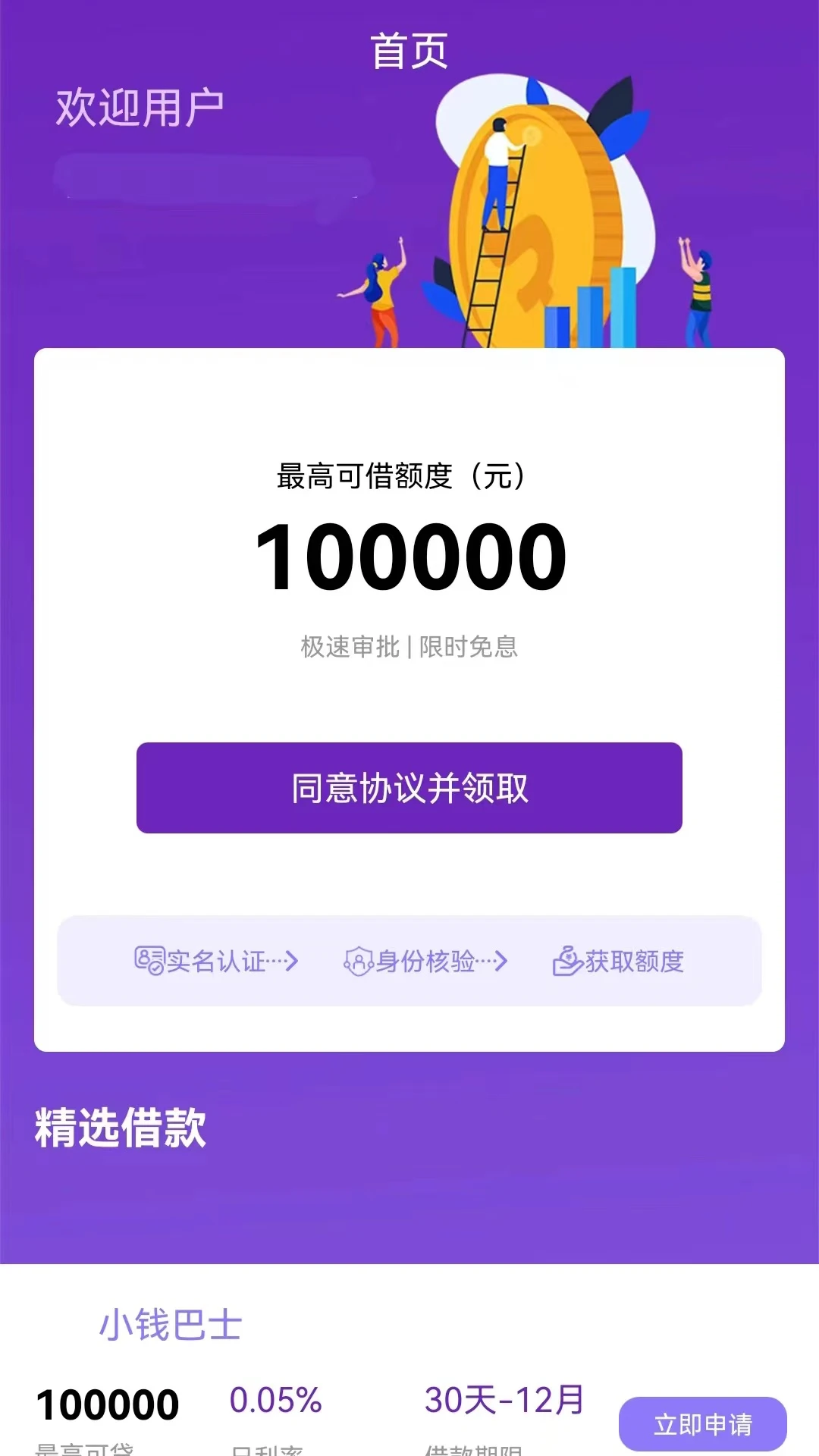Open the verification steps strip
This screenshot has height=1456, width=819.
(409, 962)
